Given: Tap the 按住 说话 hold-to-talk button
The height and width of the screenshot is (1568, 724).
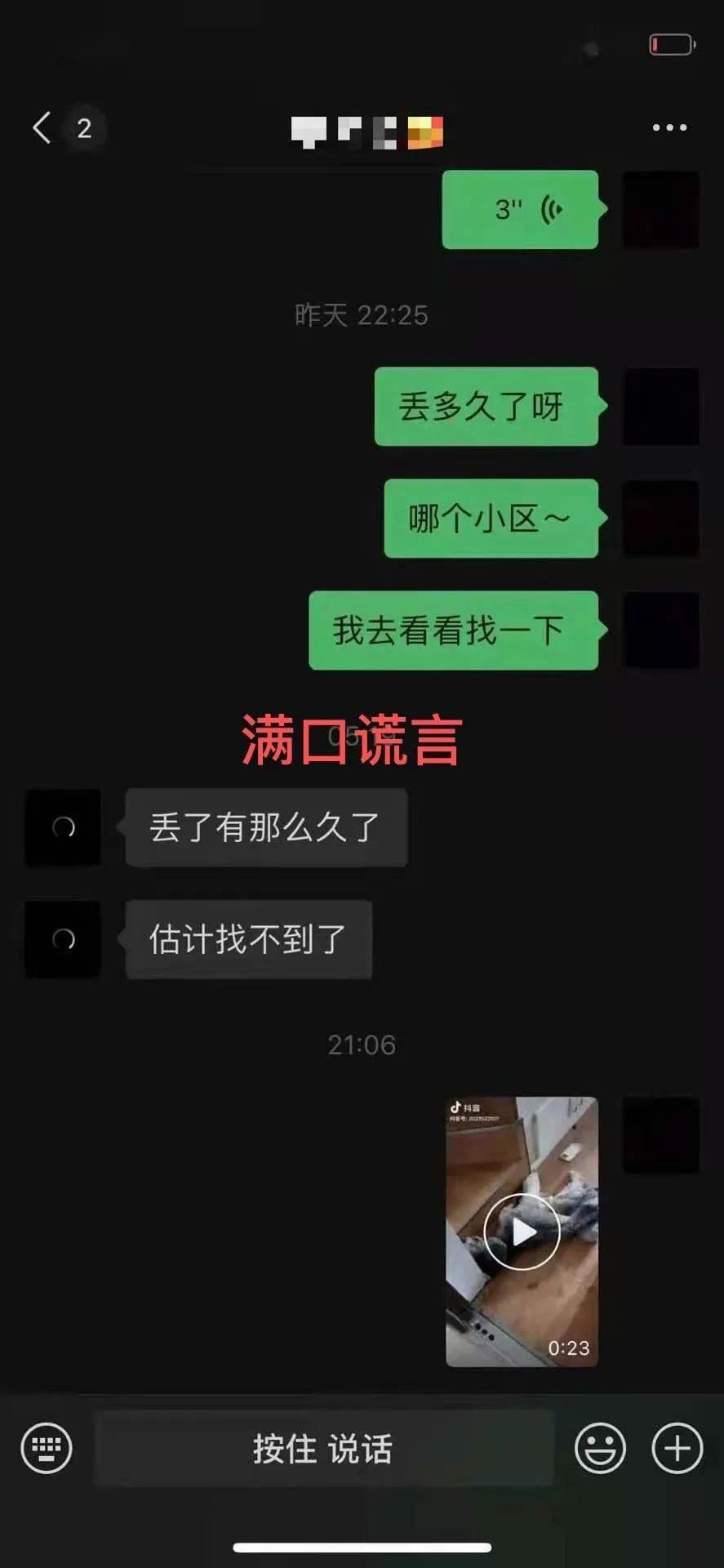Looking at the screenshot, I should pyautogui.click(x=323, y=1448).
